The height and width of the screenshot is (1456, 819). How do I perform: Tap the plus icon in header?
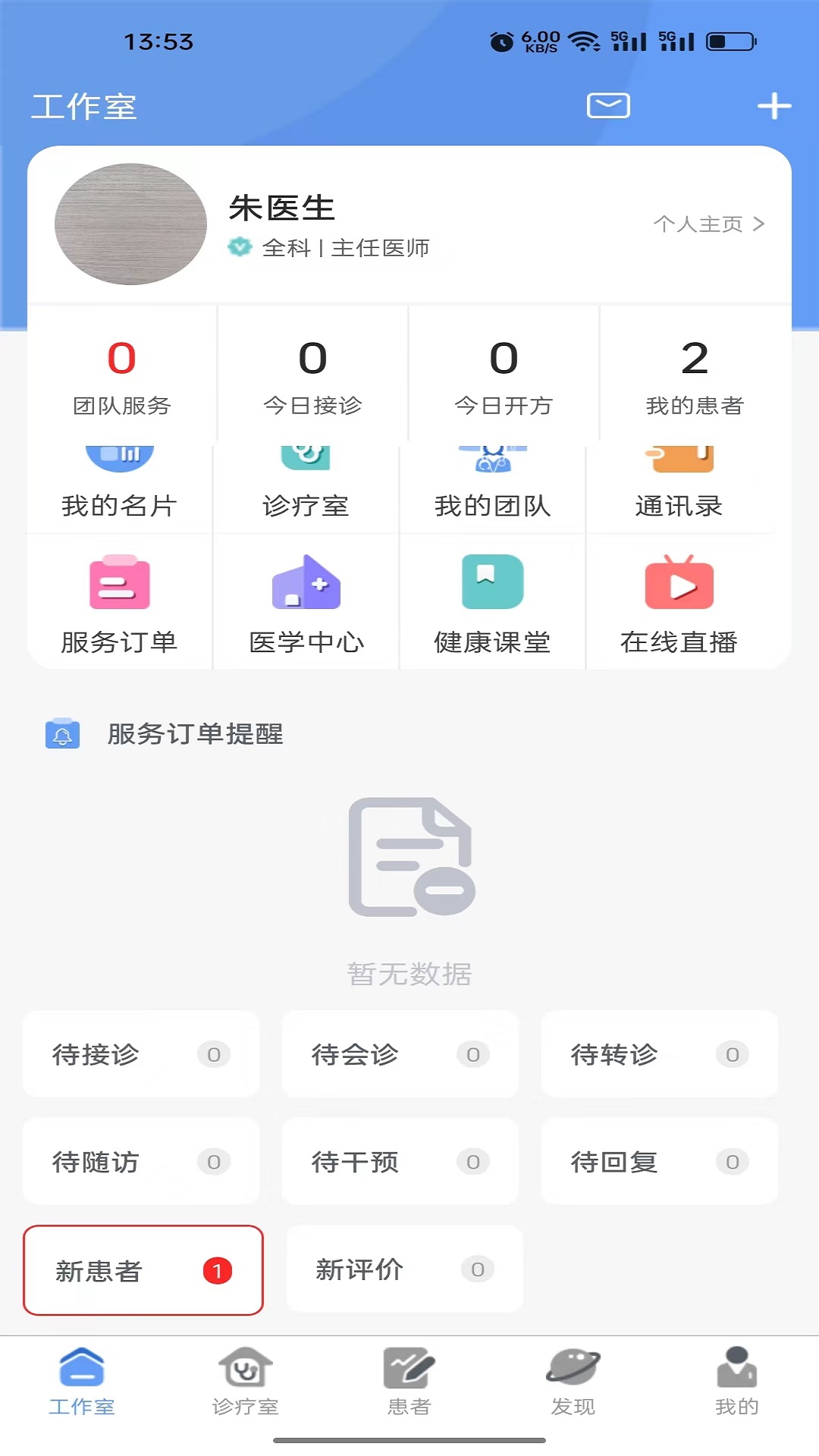(x=773, y=106)
